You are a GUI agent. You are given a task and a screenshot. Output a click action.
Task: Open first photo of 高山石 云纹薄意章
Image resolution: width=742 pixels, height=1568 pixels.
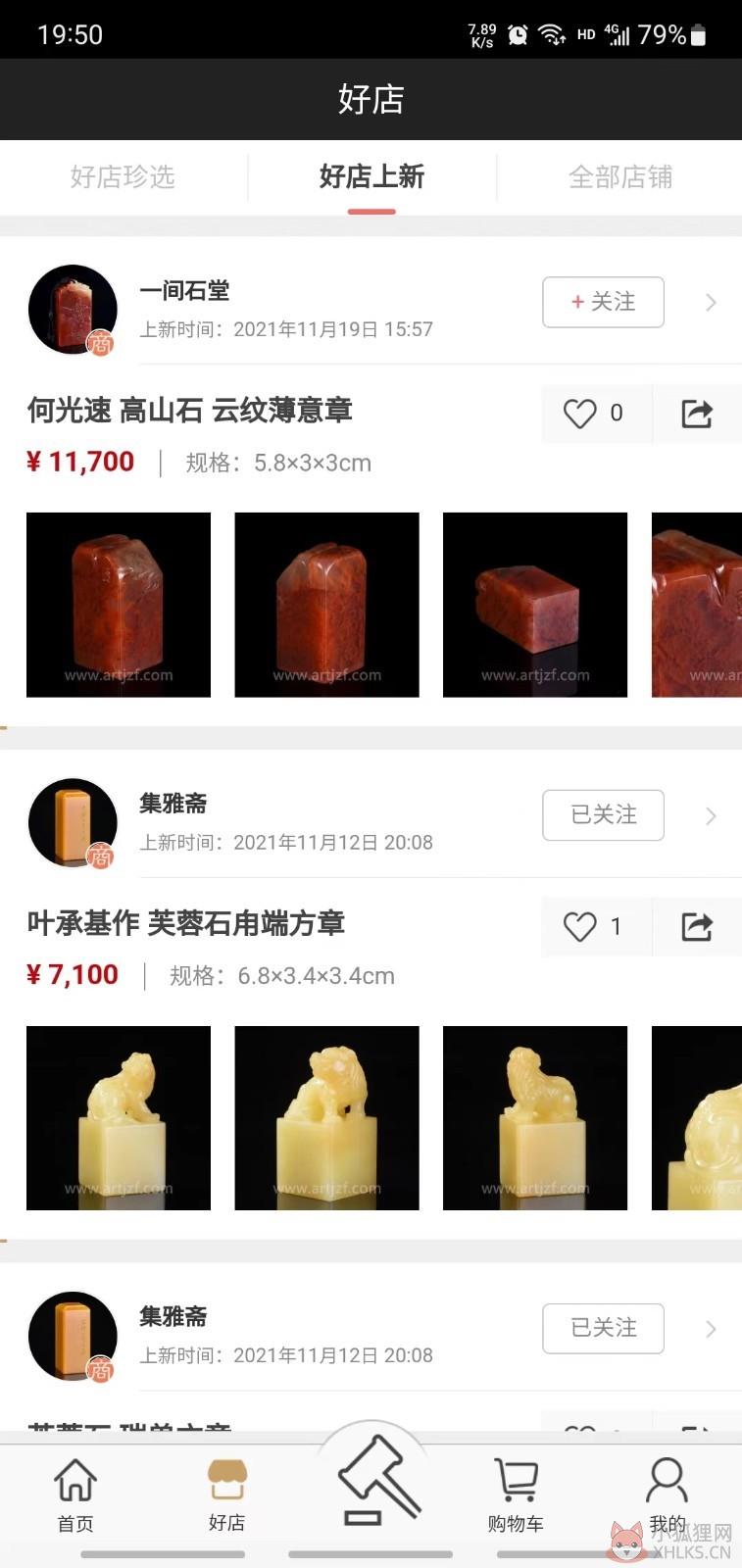click(x=119, y=605)
